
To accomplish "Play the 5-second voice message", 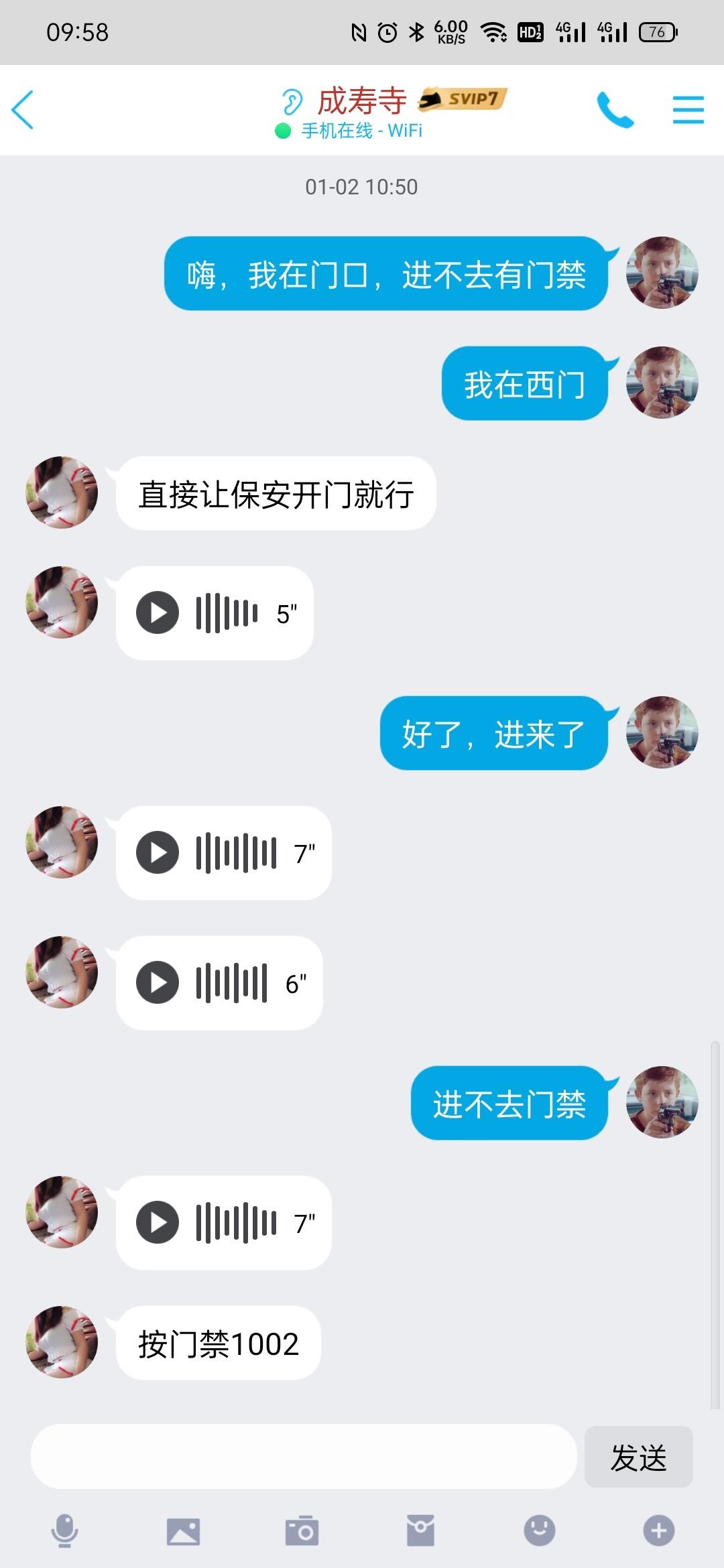I will click(x=158, y=612).
